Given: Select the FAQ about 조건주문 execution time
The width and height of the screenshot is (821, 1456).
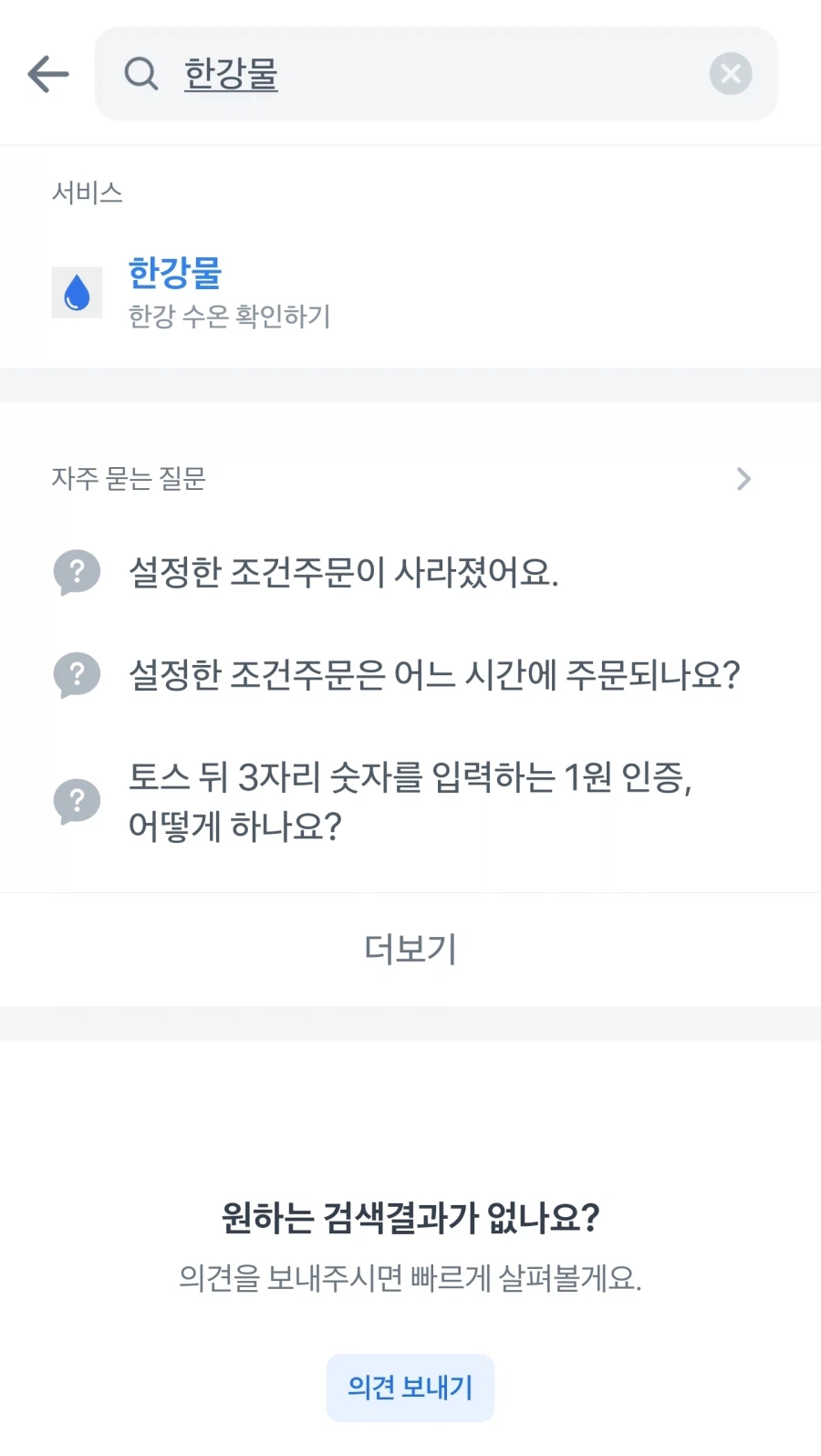Looking at the screenshot, I should [435, 675].
